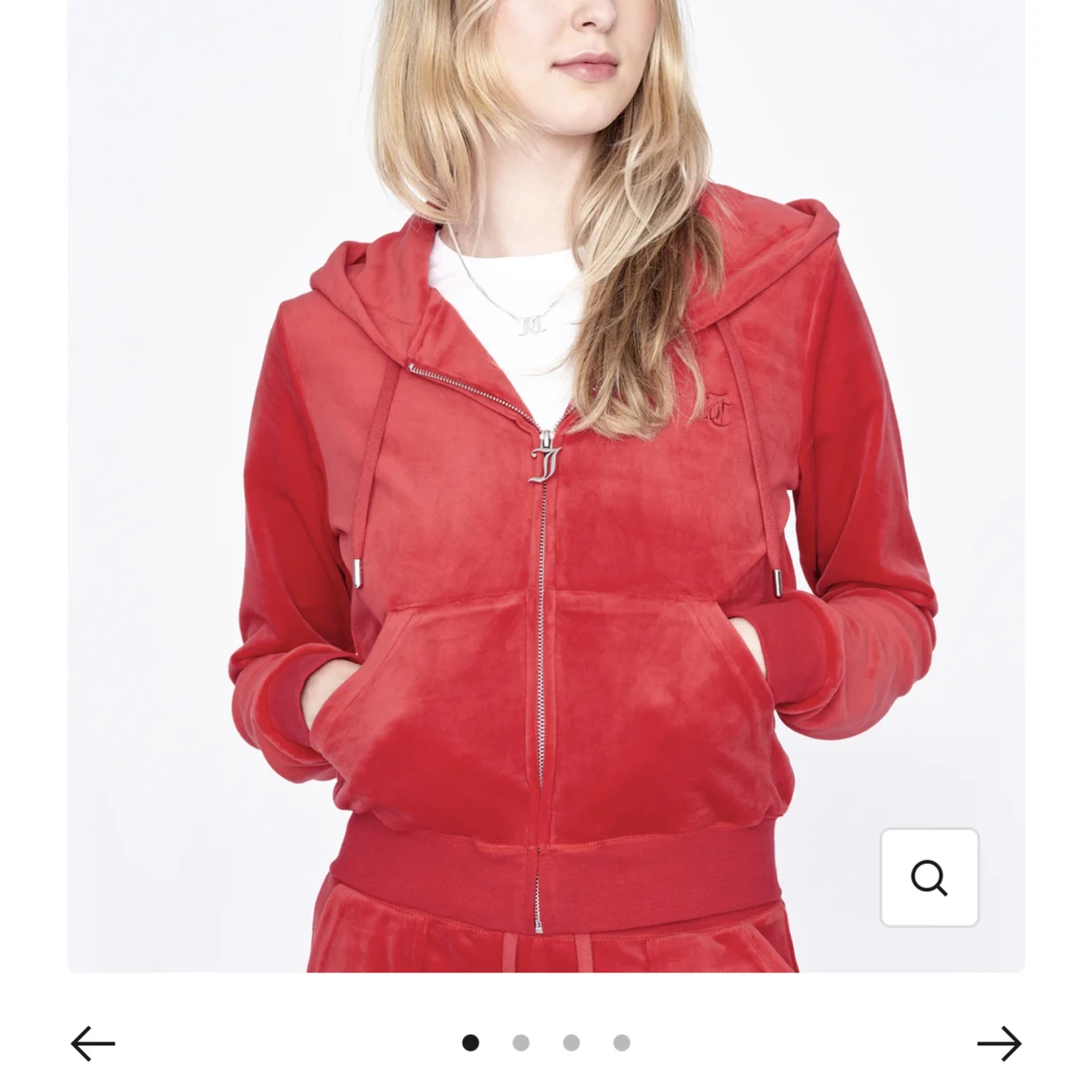Tap the magnifier zoom button on image

pyautogui.click(x=929, y=877)
